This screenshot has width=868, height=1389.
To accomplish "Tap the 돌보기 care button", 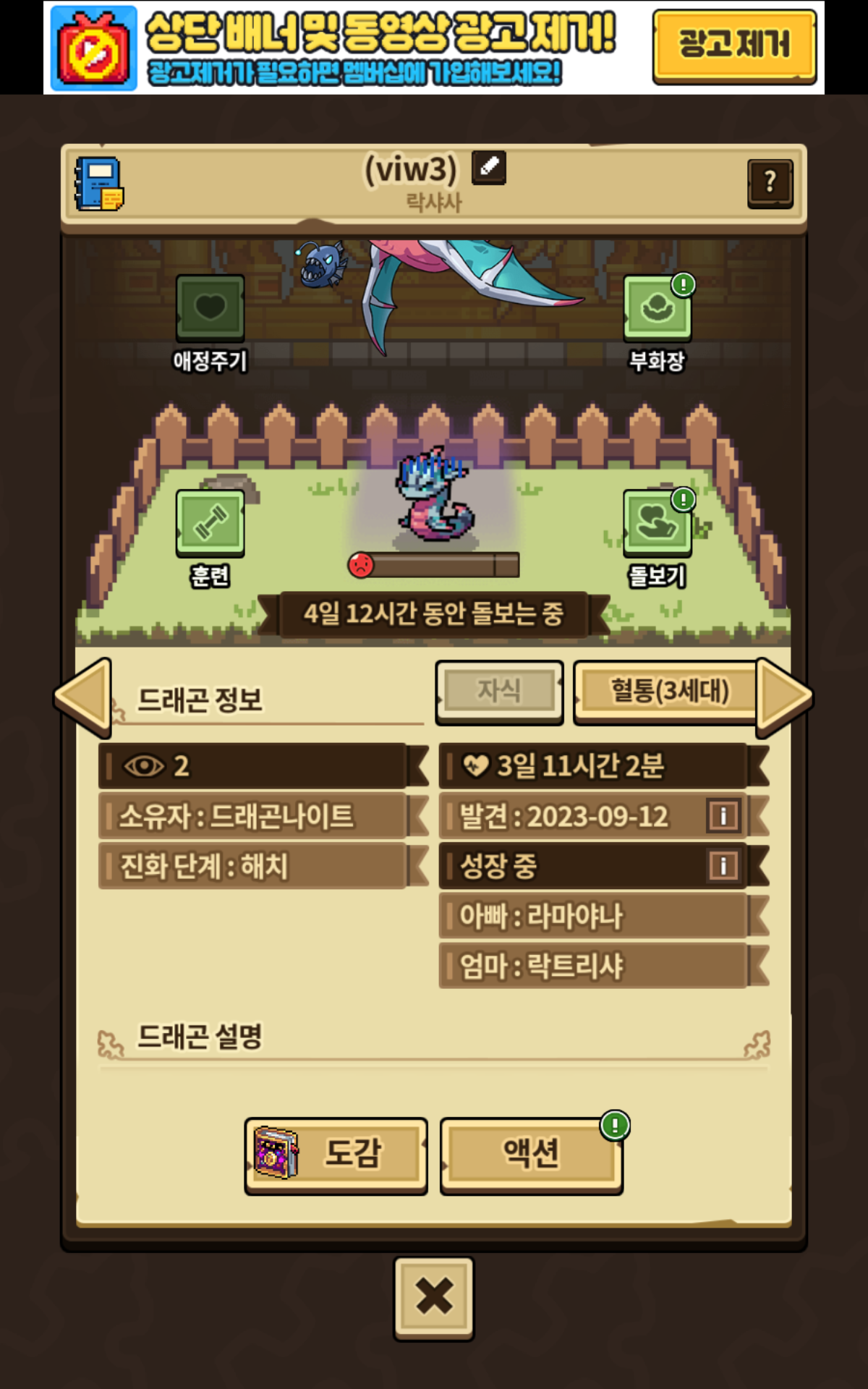I will coord(658,524).
